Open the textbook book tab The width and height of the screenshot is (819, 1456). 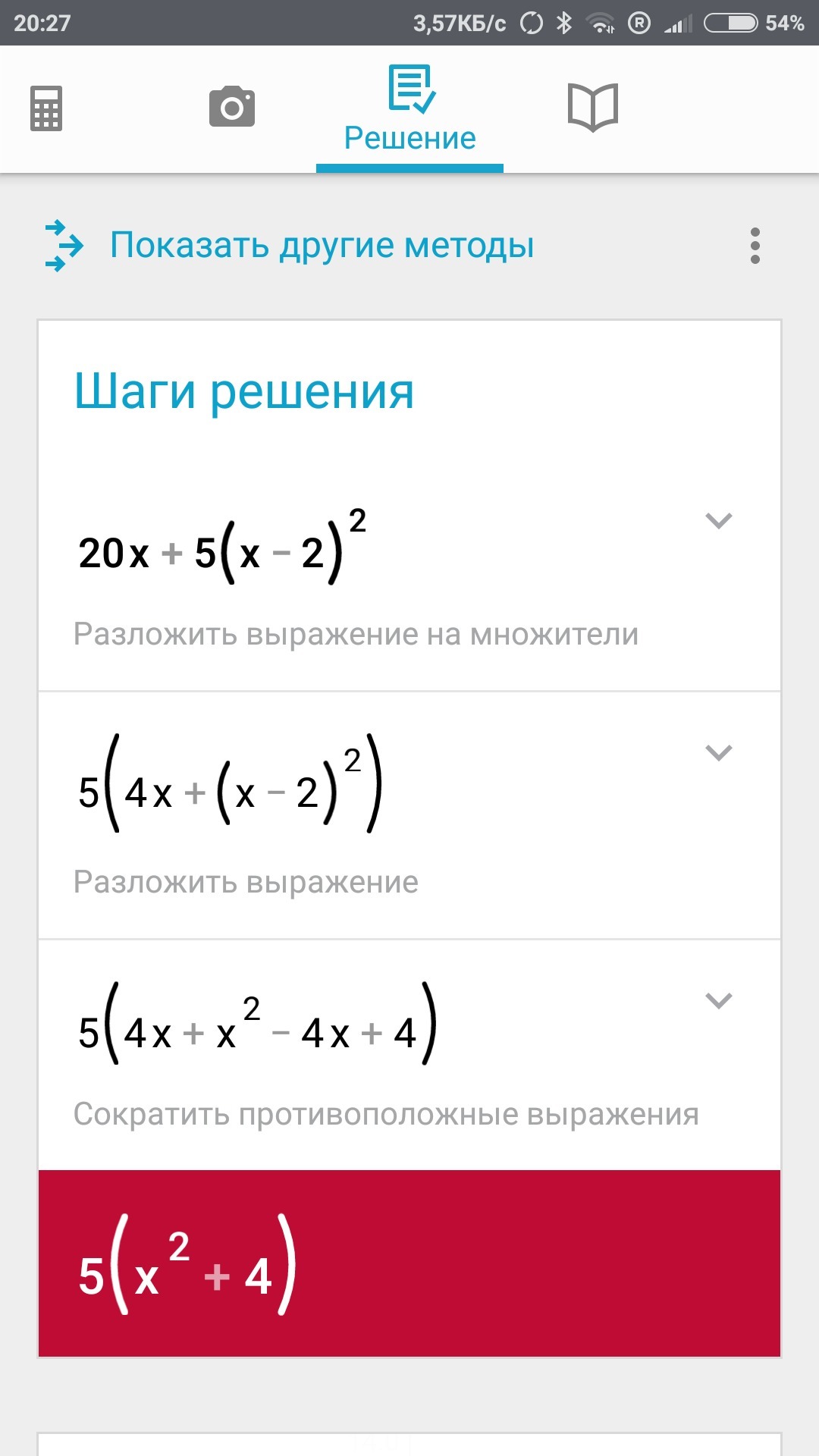pyautogui.click(x=593, y=108)
